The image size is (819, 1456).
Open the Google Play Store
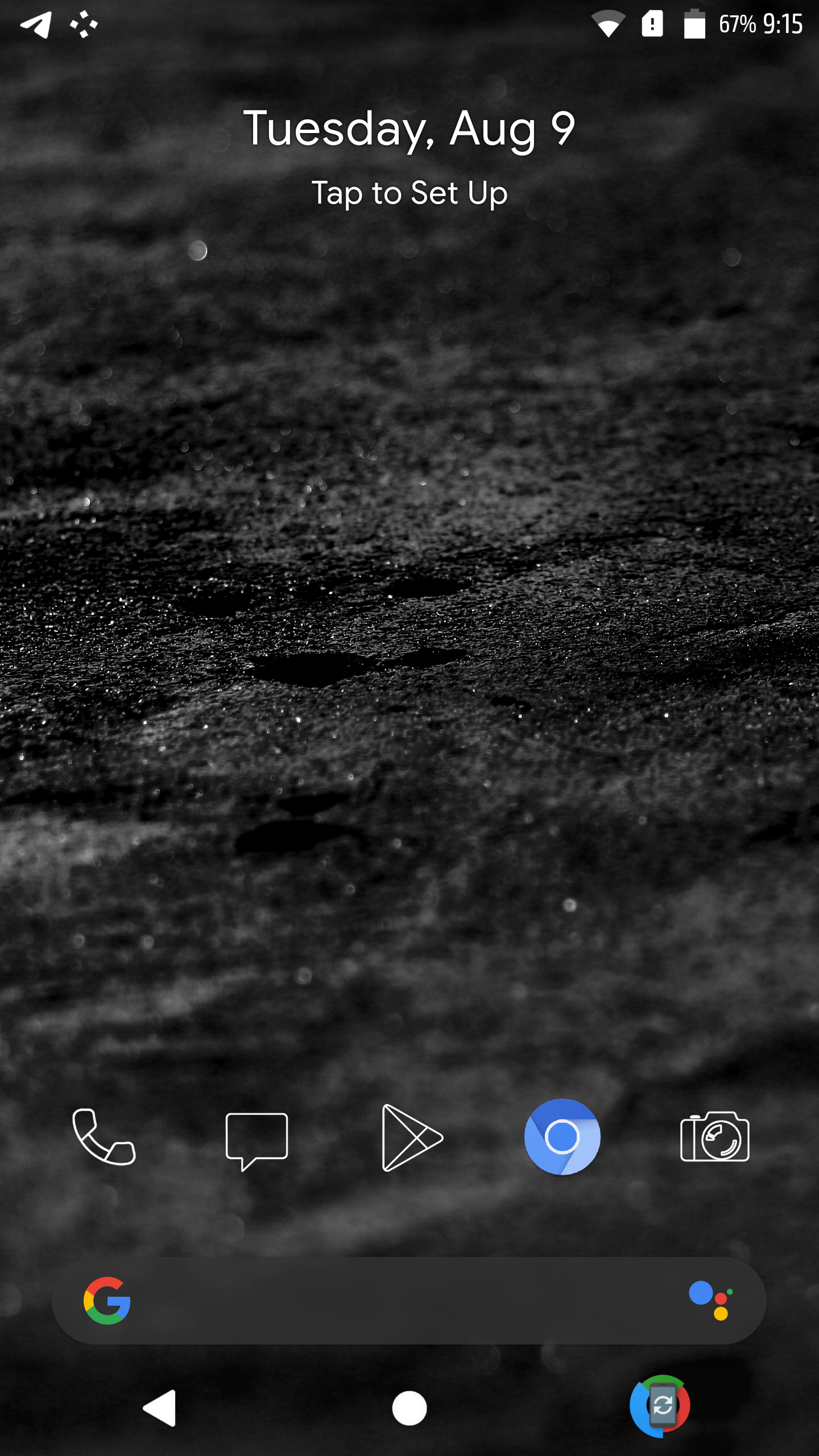(411, 1137)
